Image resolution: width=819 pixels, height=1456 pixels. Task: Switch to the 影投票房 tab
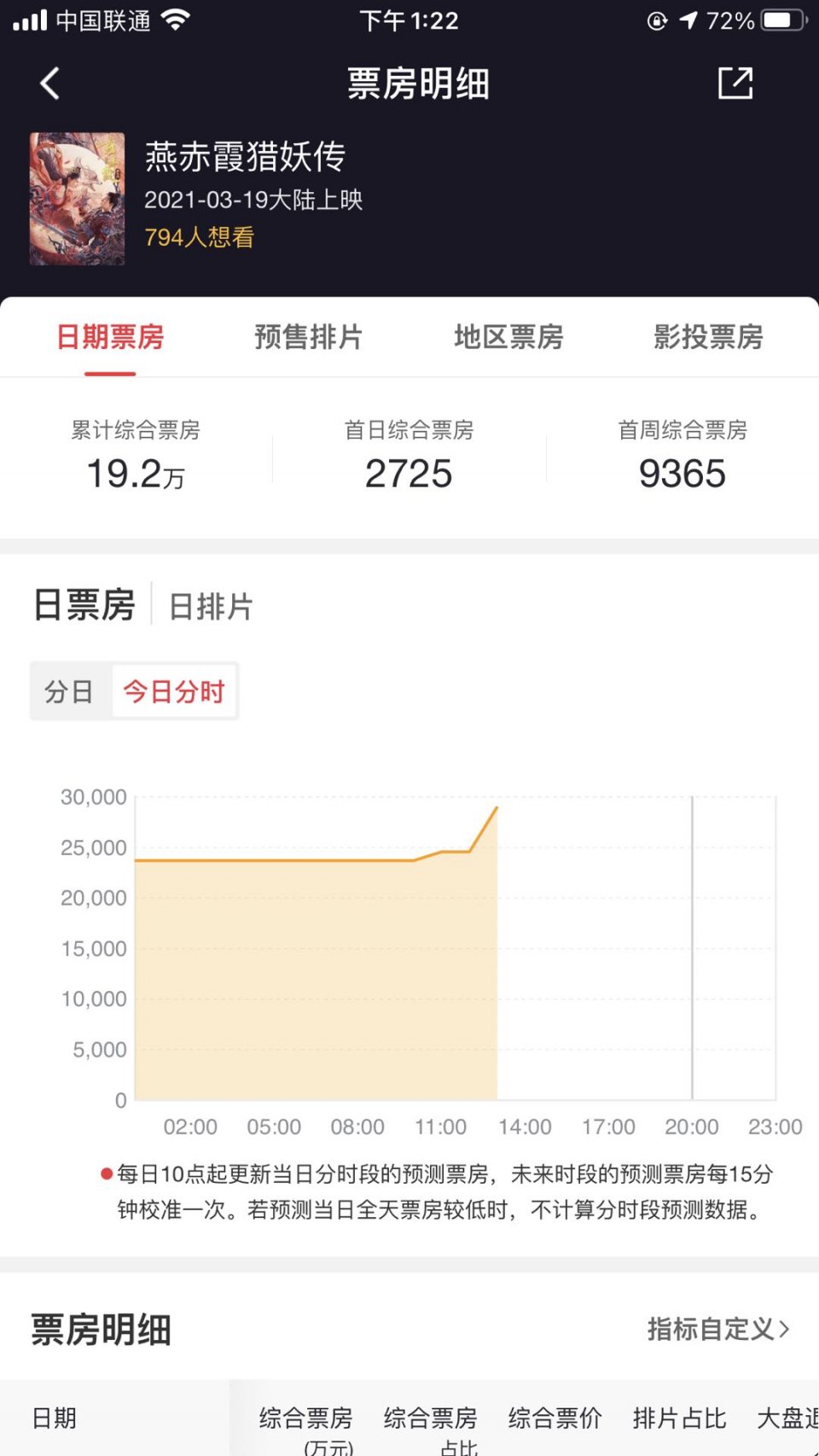[x=708, y=337]
